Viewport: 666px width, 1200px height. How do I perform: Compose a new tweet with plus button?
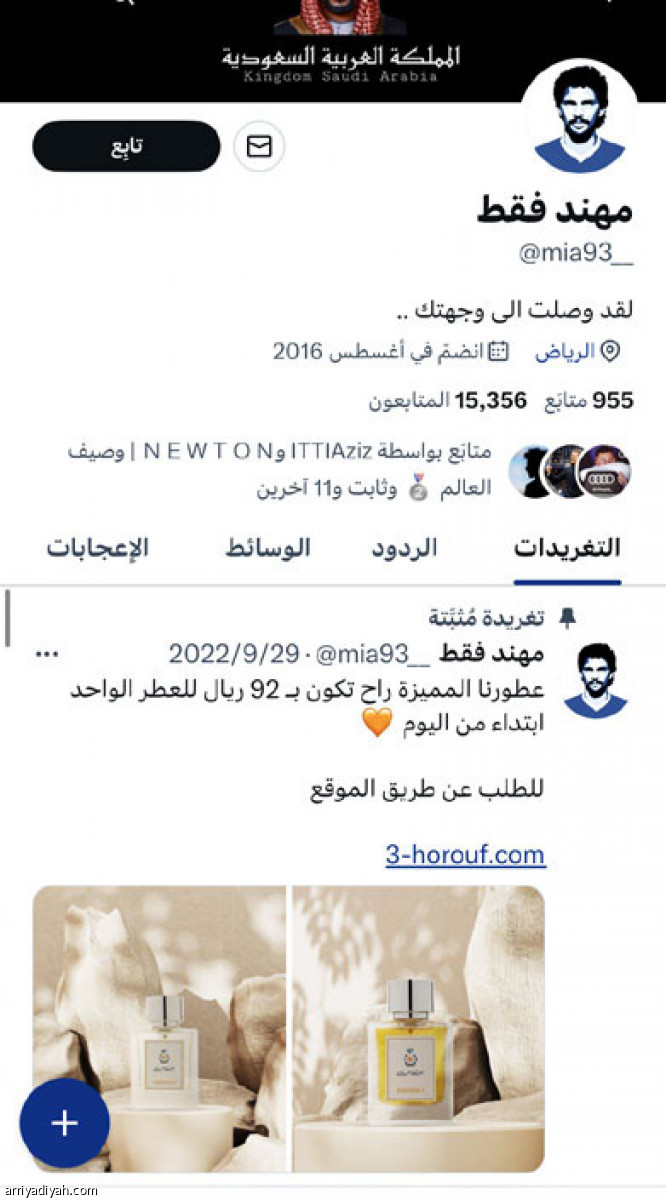64,1122
